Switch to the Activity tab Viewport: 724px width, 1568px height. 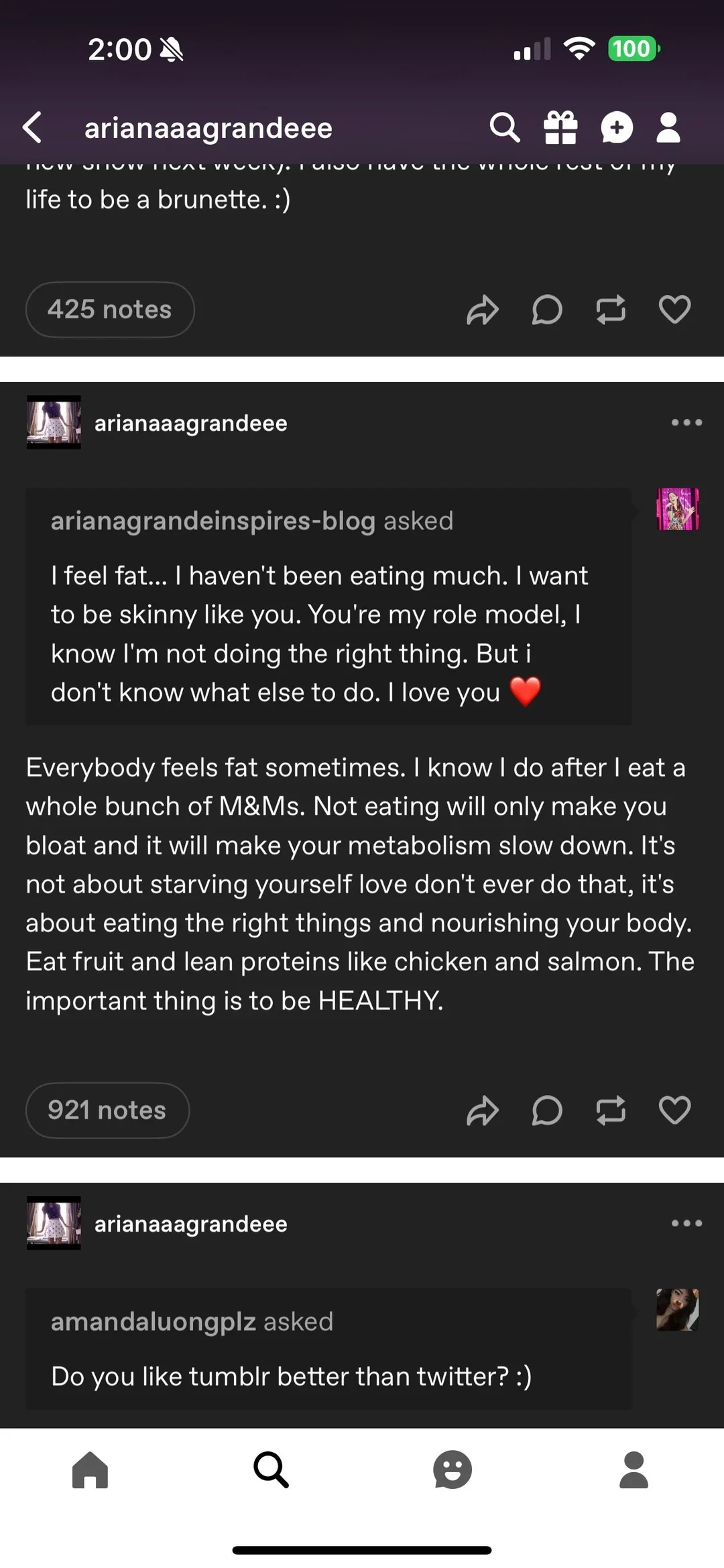click(452, 1470)
